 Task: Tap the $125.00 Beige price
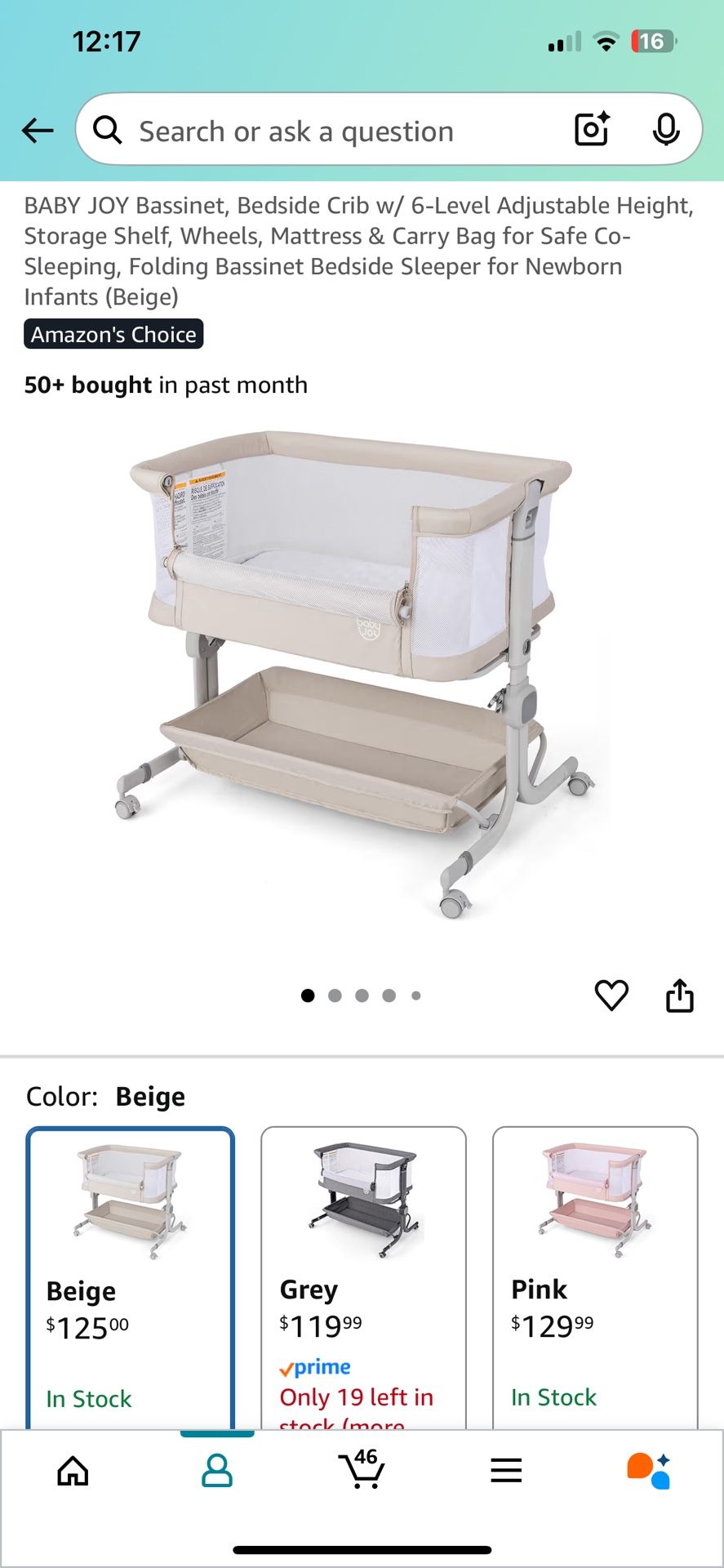click(87, 1325)
